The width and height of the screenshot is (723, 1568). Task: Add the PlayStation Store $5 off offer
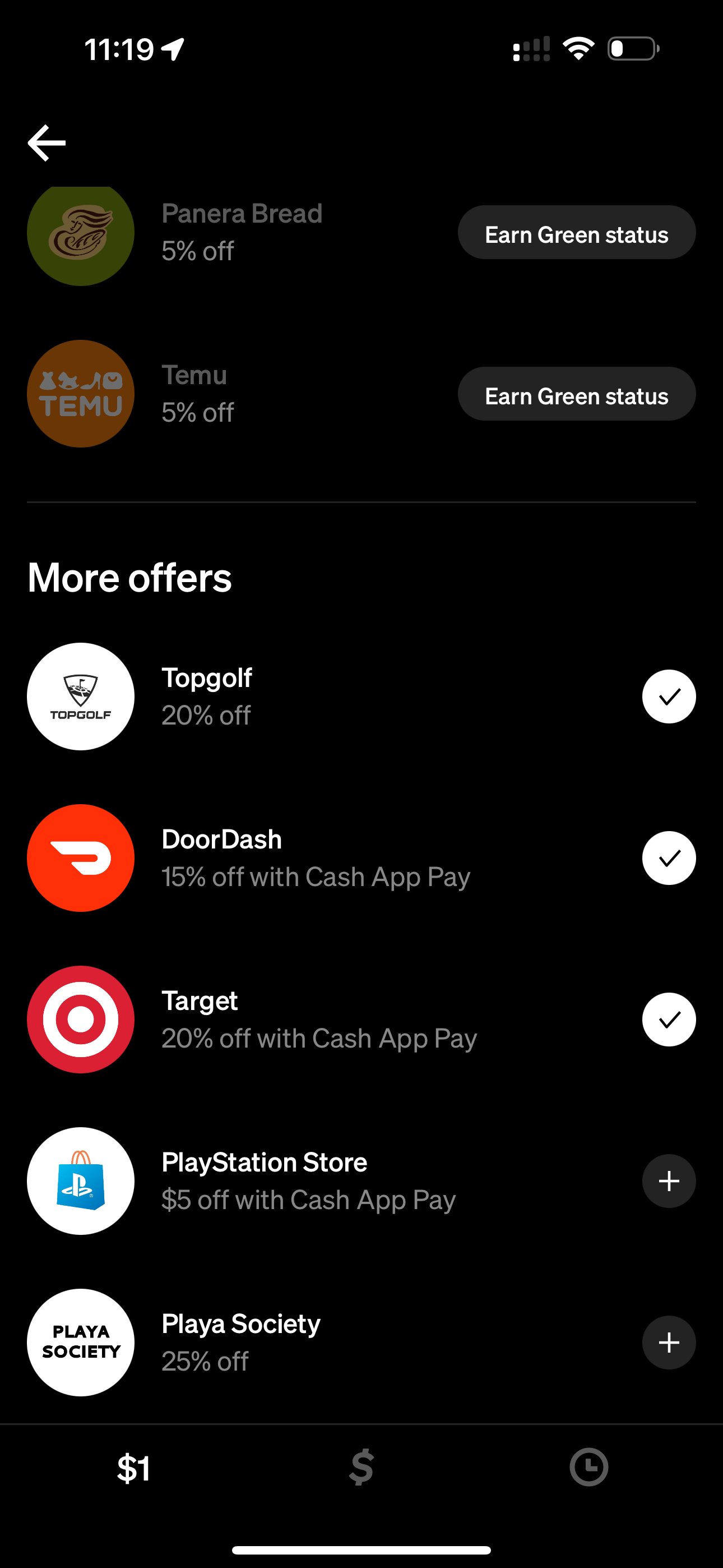click(x=668, y=1180)
